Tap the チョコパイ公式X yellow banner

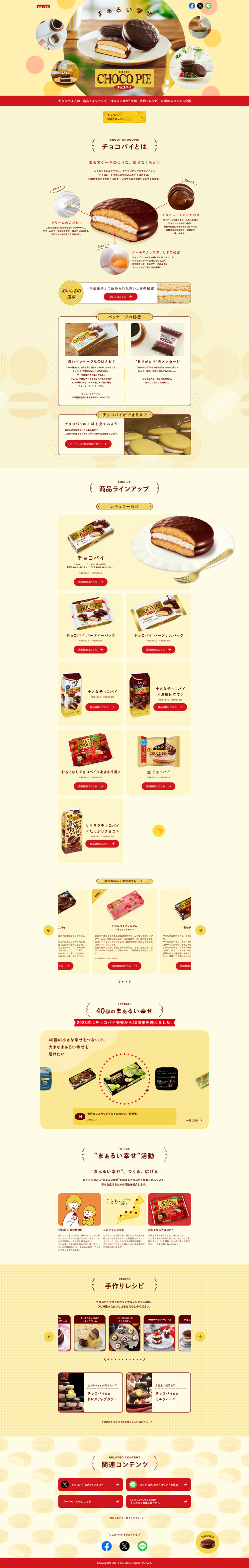124,117
